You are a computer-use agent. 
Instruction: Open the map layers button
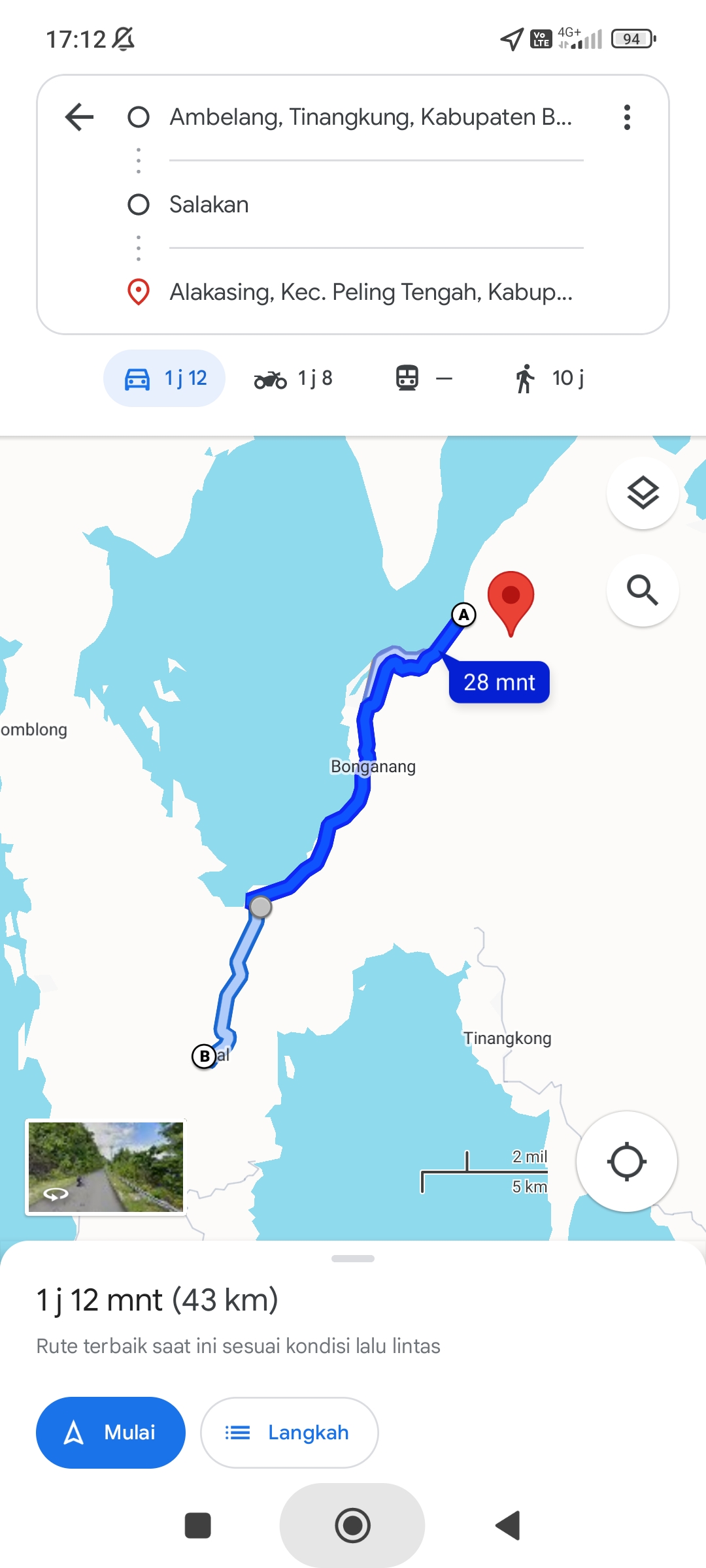[643, 493]
